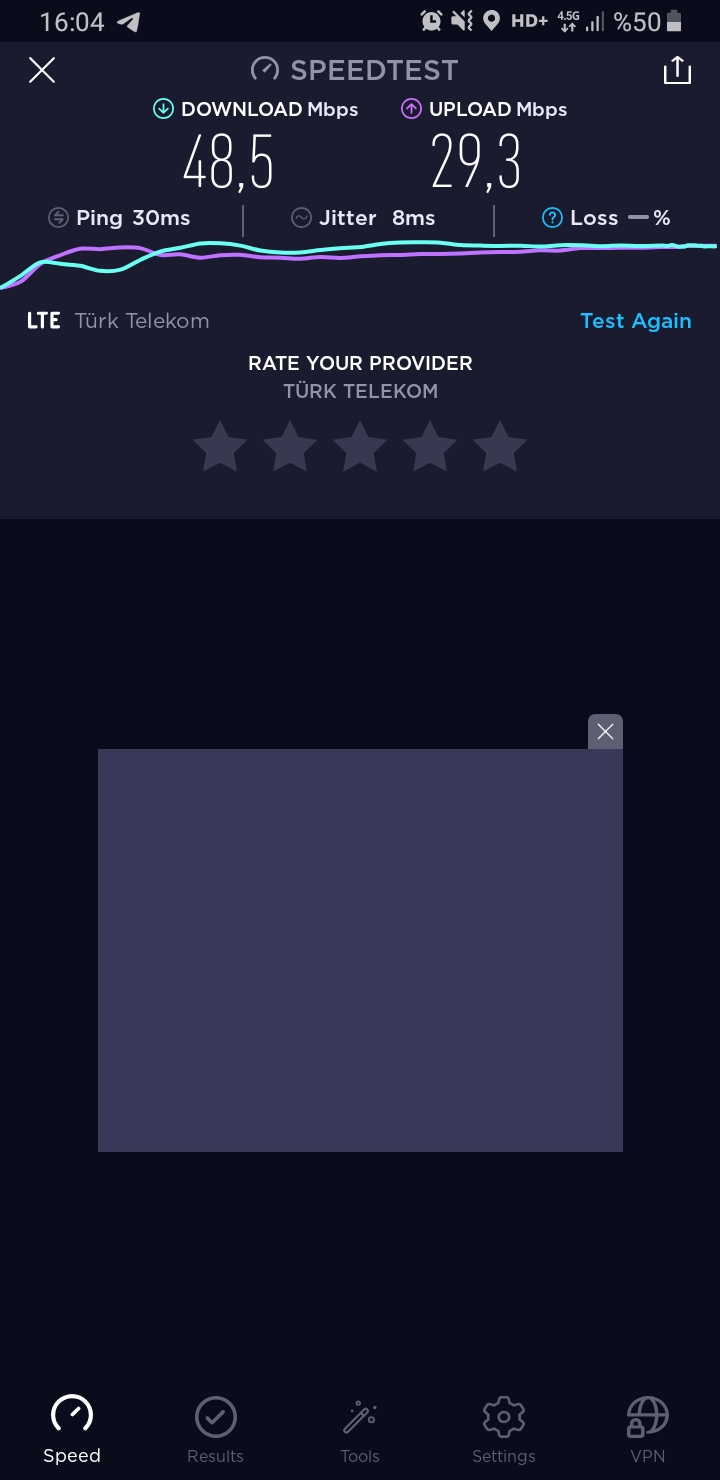Dismiss the ad banner
Viewport: 720px width, 1480px height.
coord(605,732)
